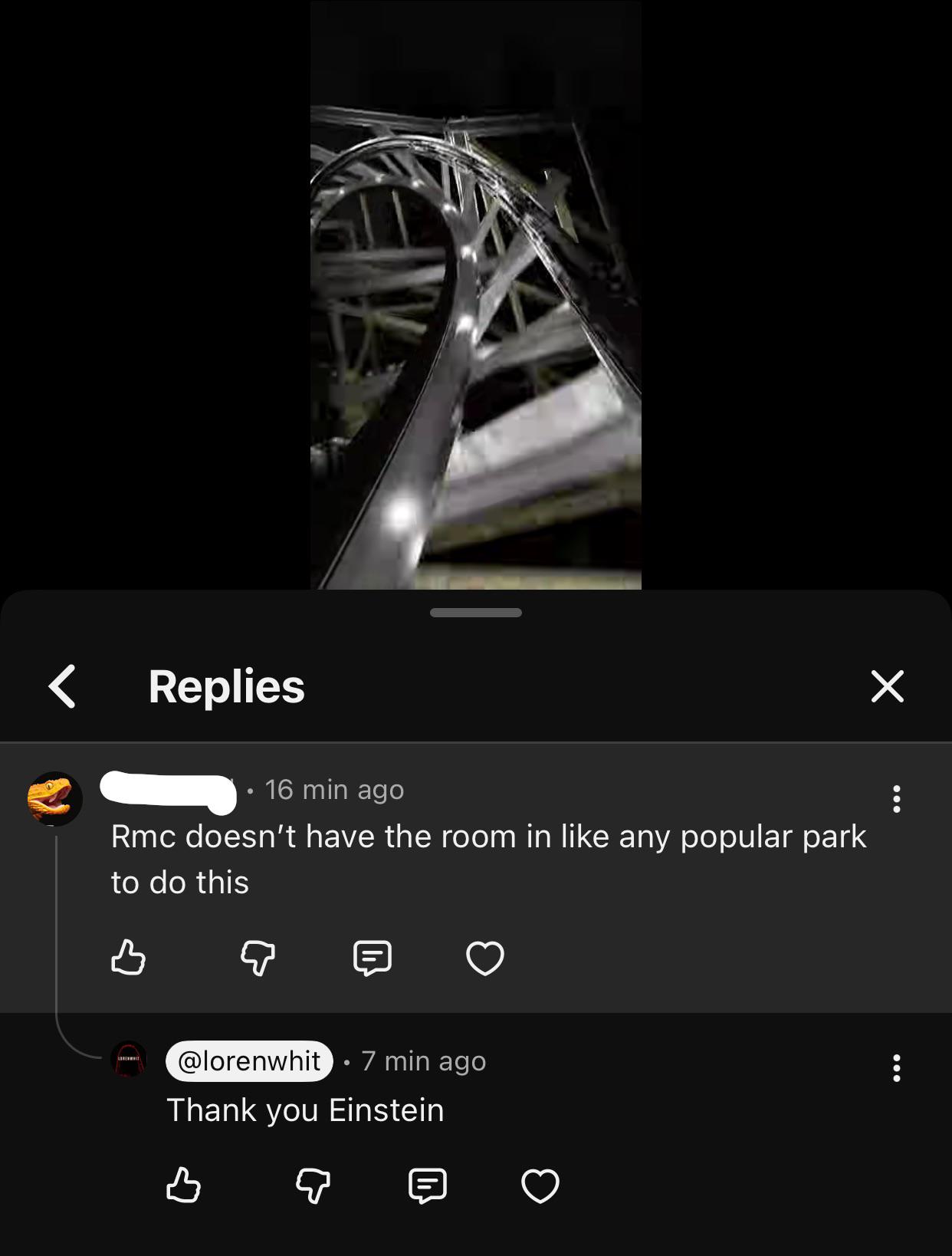The width and height of the screenshot is (952, 1256).
Task: Reply to the "Thank you Einstein" comment
Action: click(428, 1185)
